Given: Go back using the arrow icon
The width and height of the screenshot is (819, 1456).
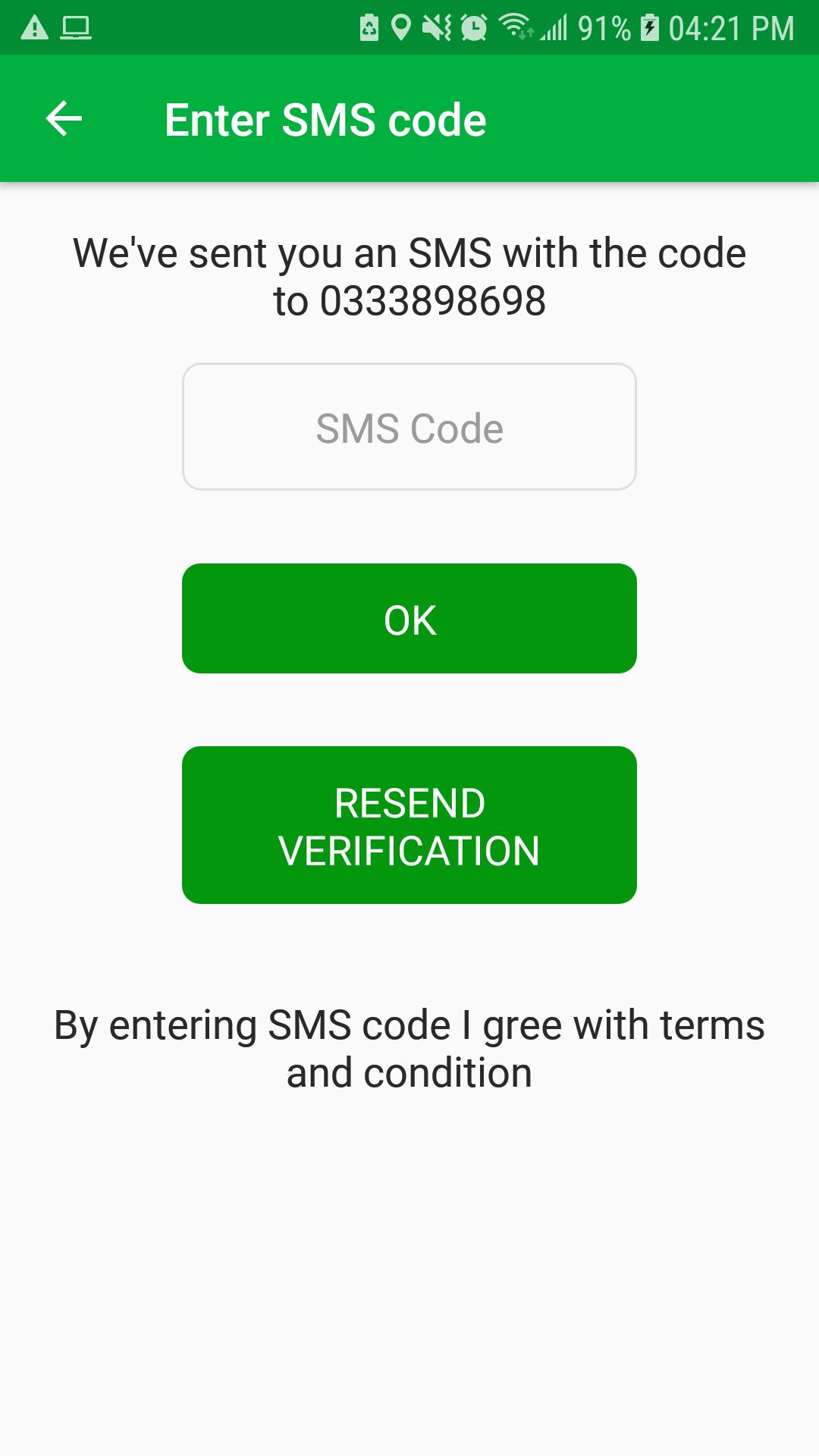Looking at the screenshot, I should click(64, 119).
